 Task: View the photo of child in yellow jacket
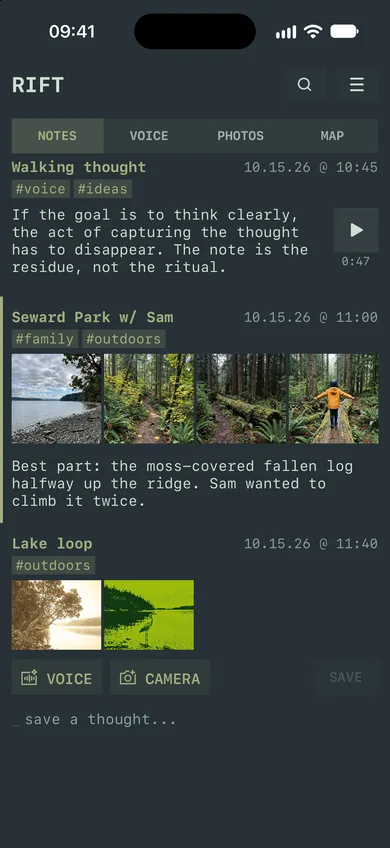[334, 399]
